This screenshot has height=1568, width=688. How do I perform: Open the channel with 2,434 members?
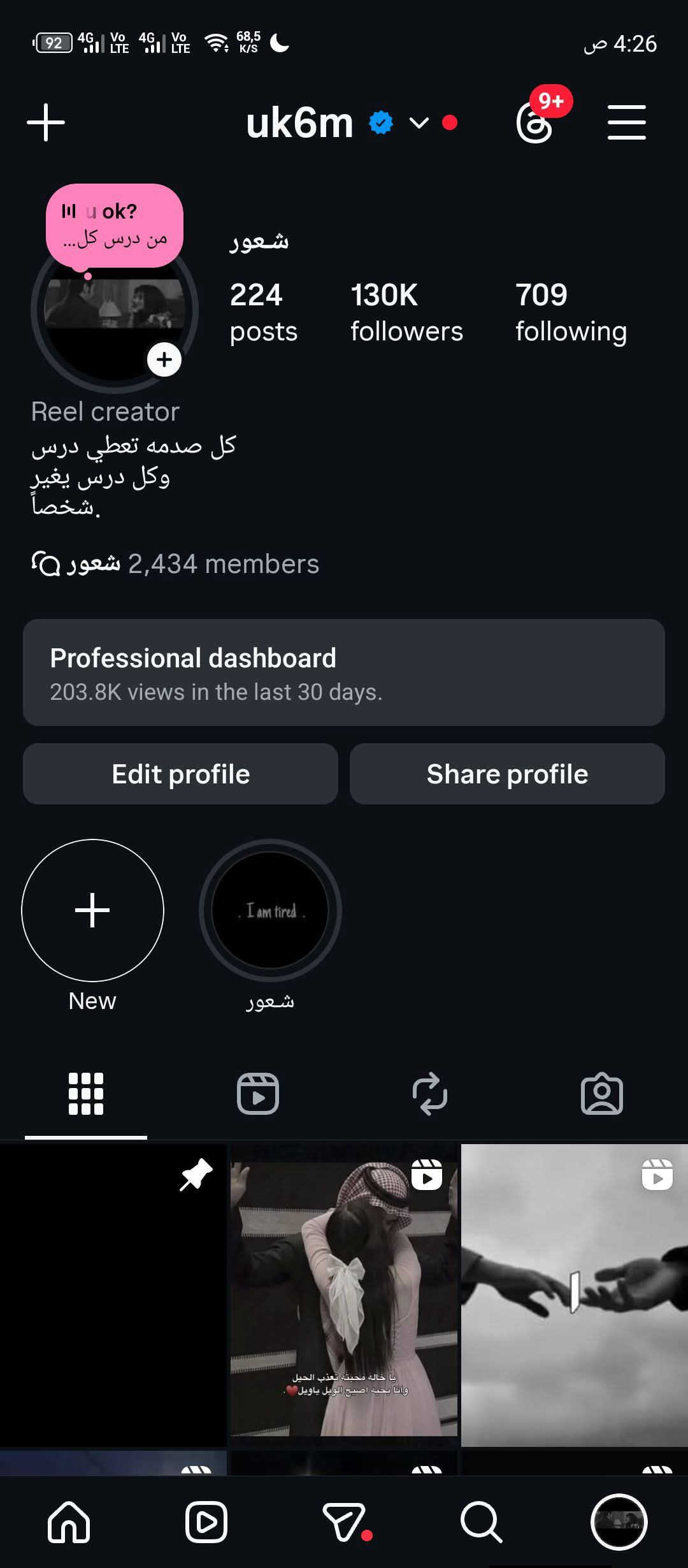pos(176,564)
